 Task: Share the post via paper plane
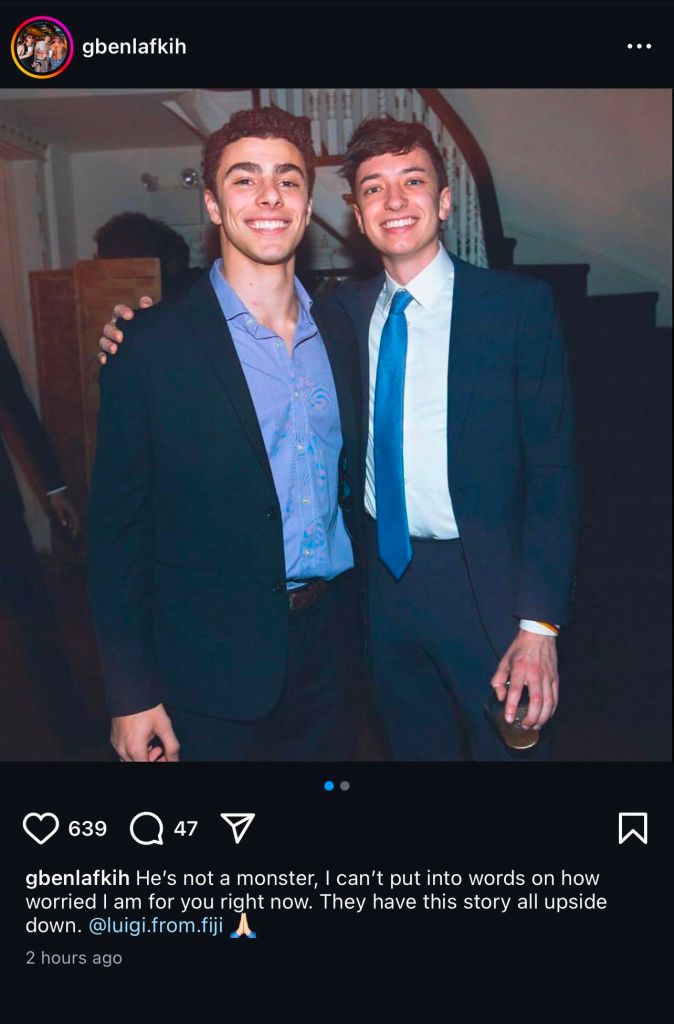click(237, 828)
